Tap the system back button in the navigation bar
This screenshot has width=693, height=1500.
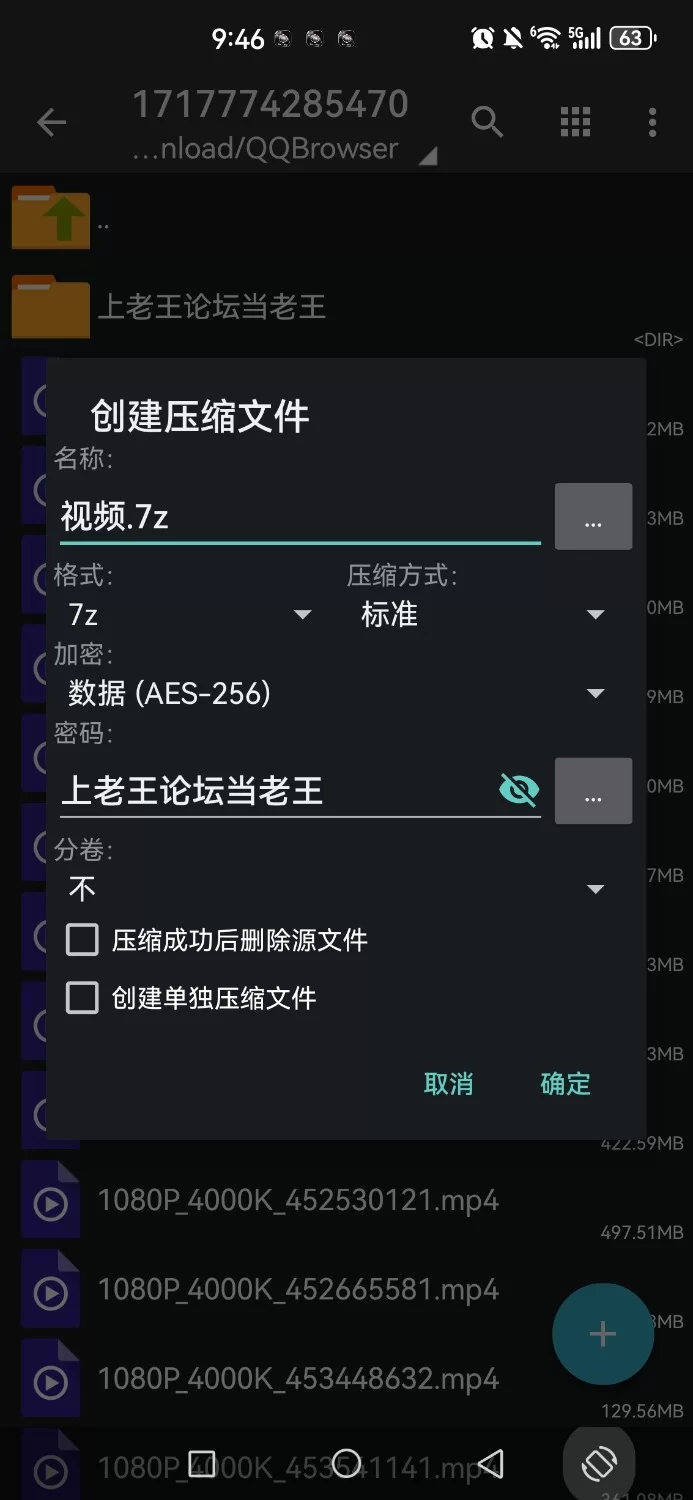[x=490, y=1465]
